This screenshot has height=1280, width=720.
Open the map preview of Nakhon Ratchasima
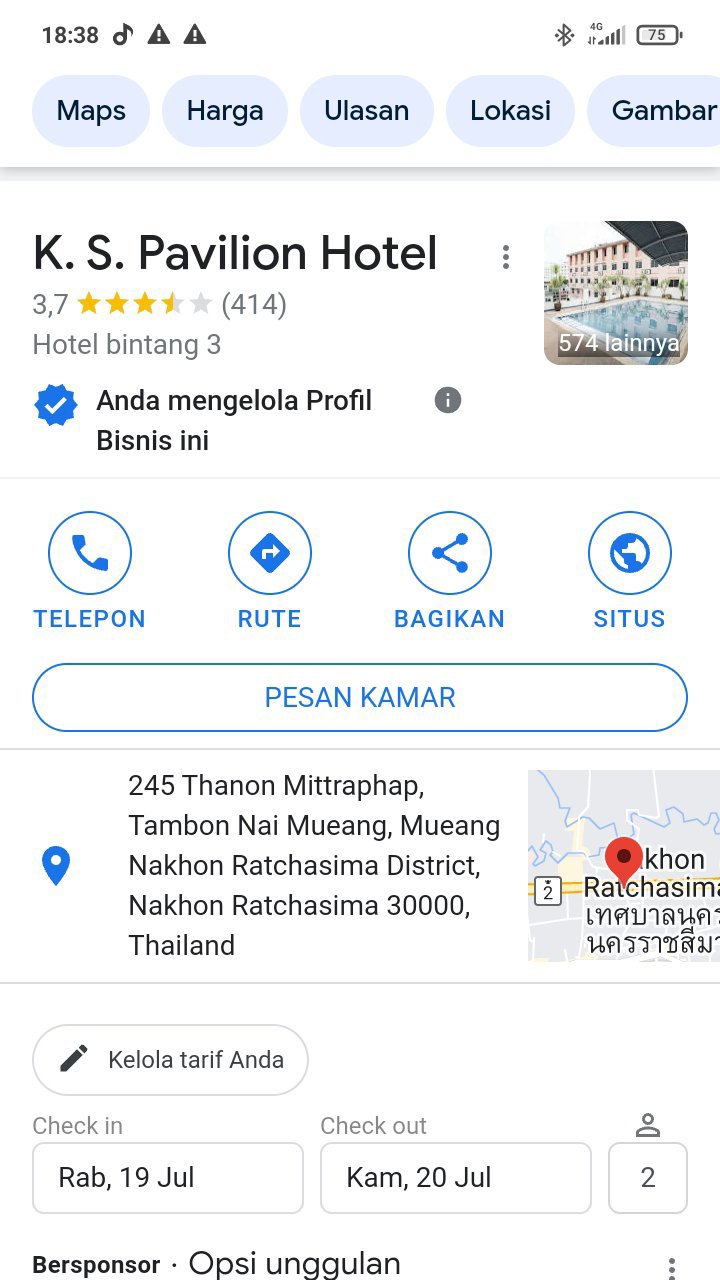pyautogui.click(x=624, y=866)
